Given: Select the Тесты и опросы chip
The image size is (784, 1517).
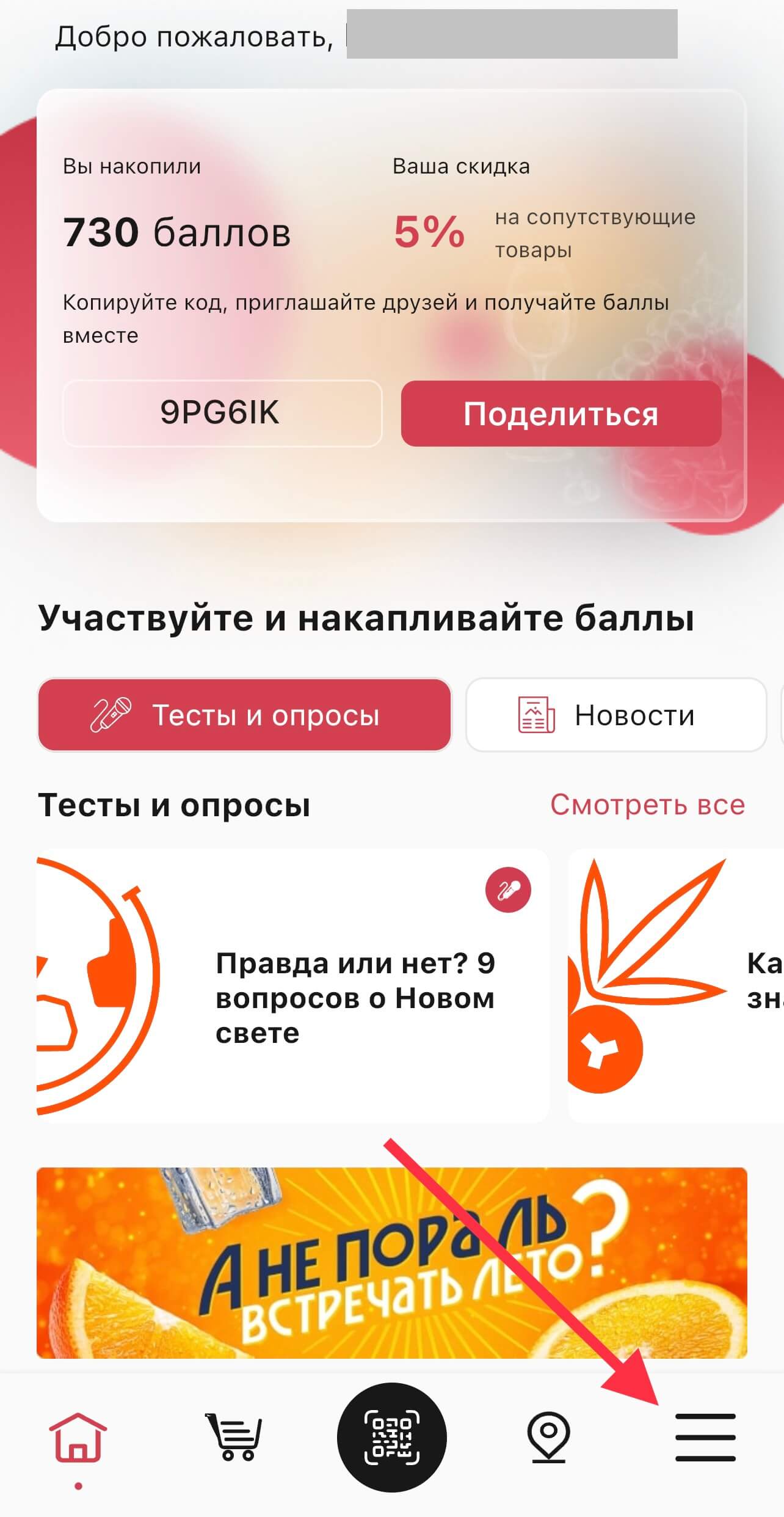Looking at the screenshot, I should click(244, 714).
